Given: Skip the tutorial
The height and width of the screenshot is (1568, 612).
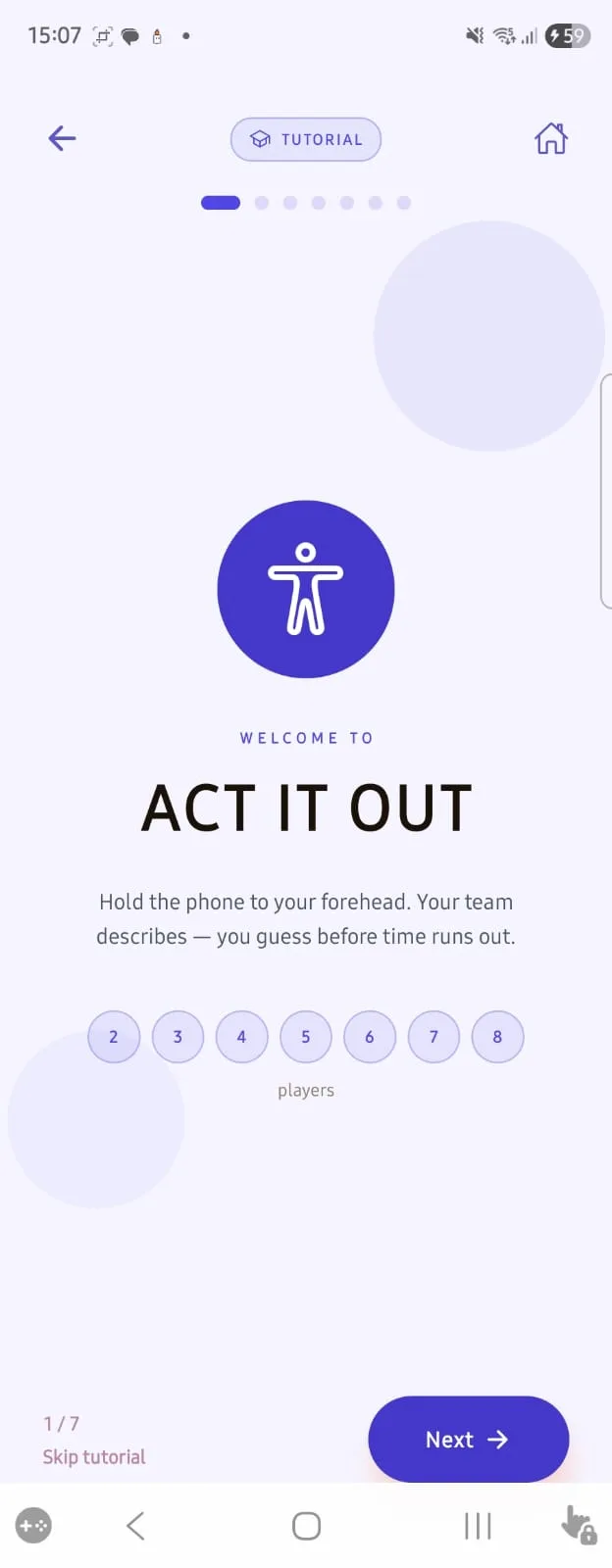Looking at the screenshot, I should click(94, 1457).
